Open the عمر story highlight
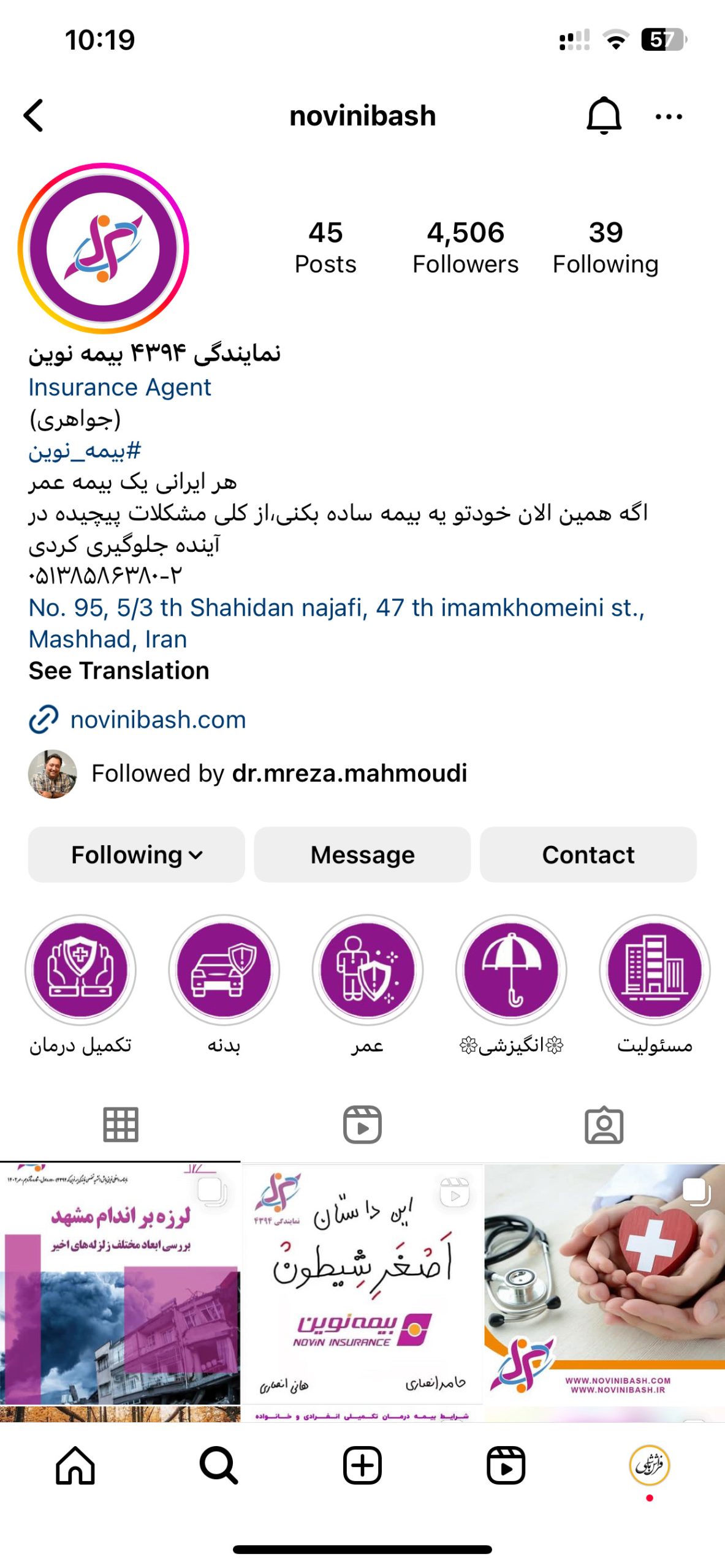 pos(367,970)
